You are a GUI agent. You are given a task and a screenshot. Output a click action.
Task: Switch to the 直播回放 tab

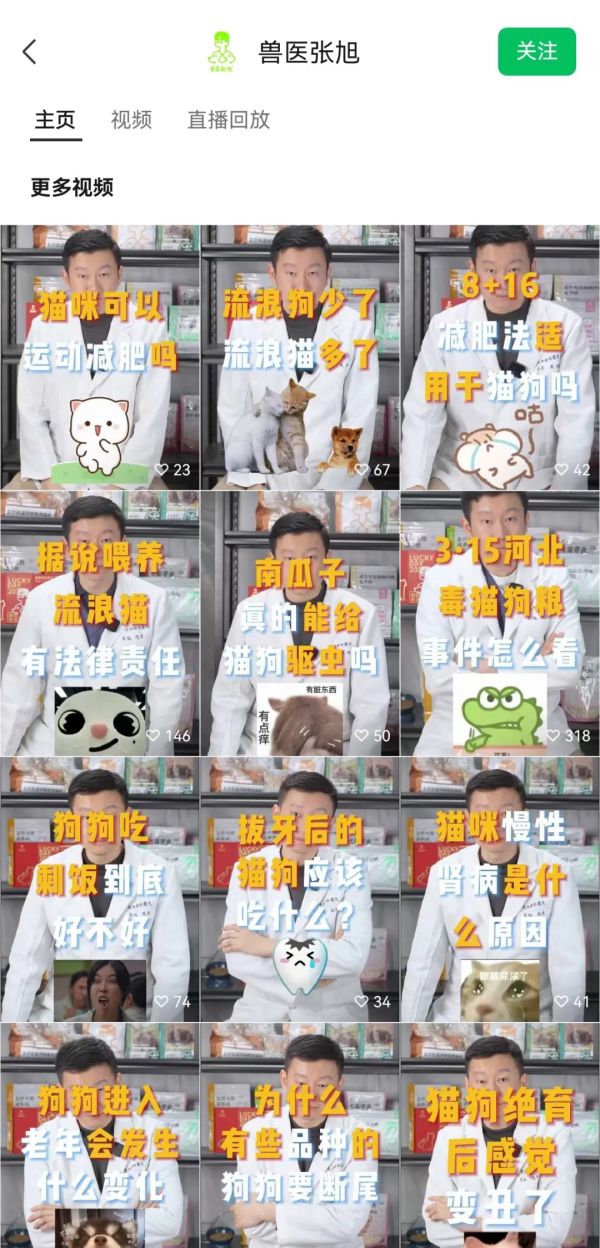click(228, 120)
